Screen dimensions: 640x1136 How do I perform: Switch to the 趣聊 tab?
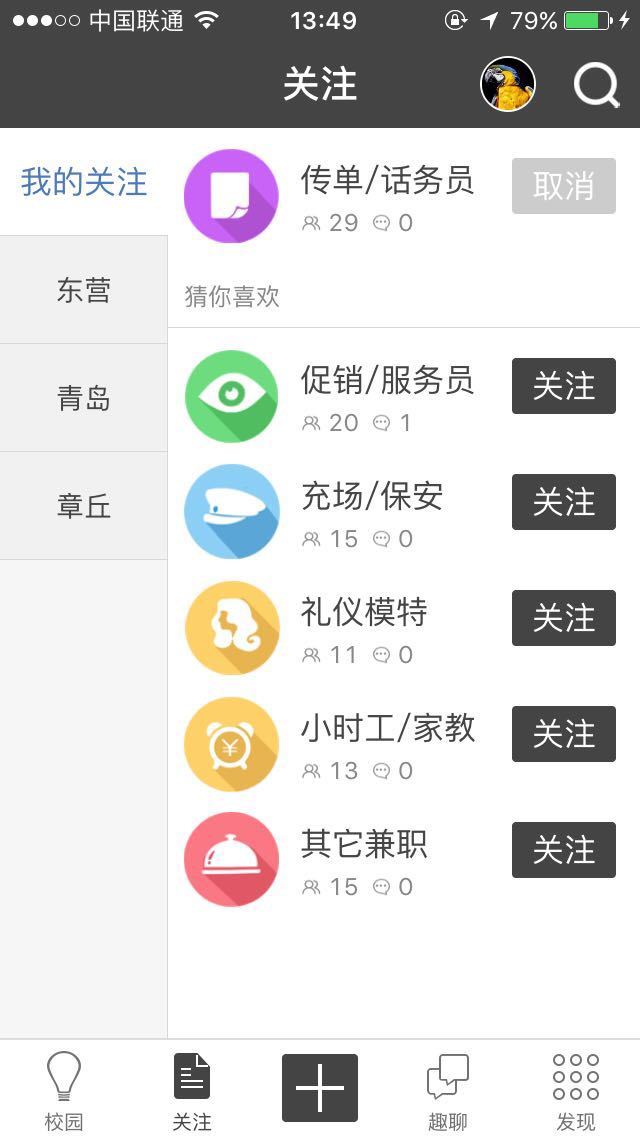click(x=447, y=1091)
